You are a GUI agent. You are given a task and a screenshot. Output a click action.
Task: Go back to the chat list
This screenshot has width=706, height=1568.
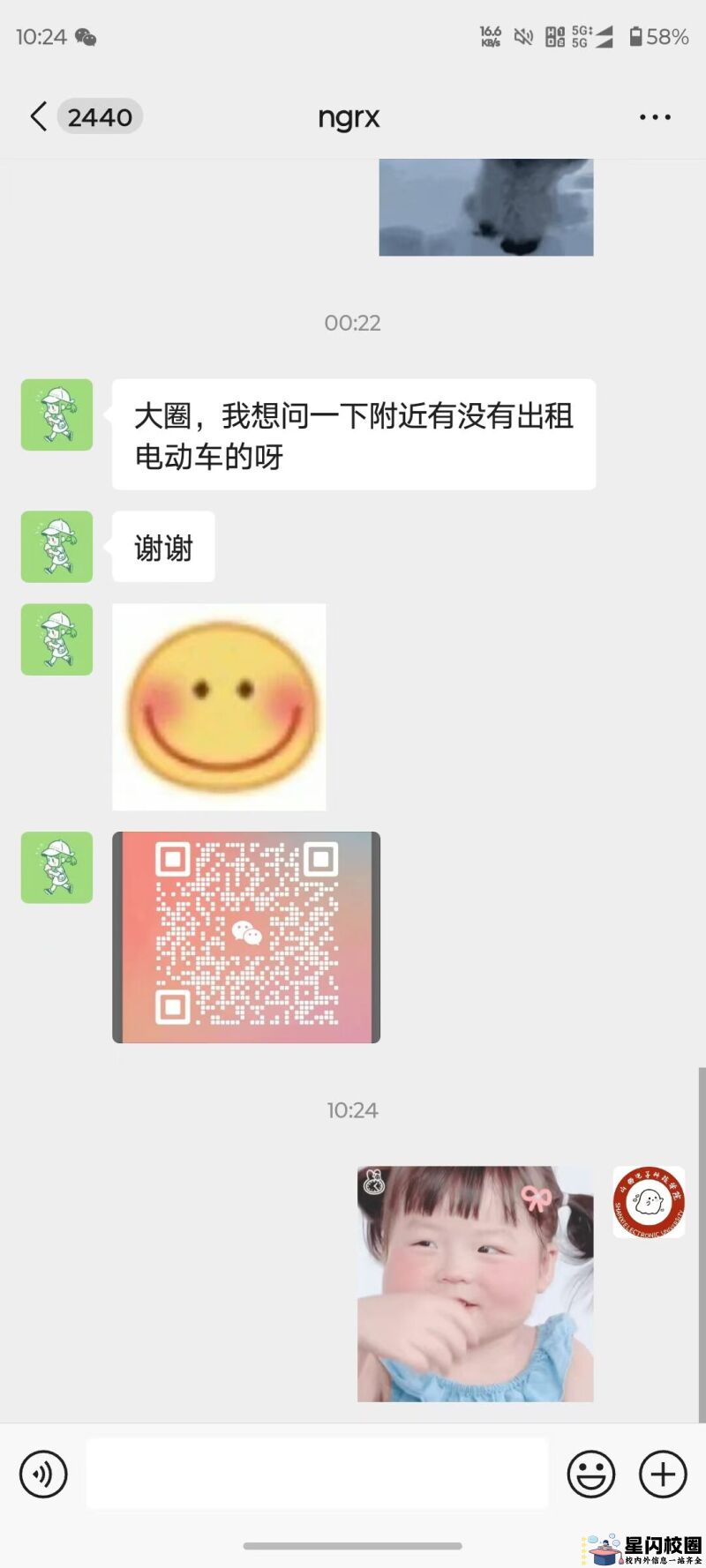39,116
